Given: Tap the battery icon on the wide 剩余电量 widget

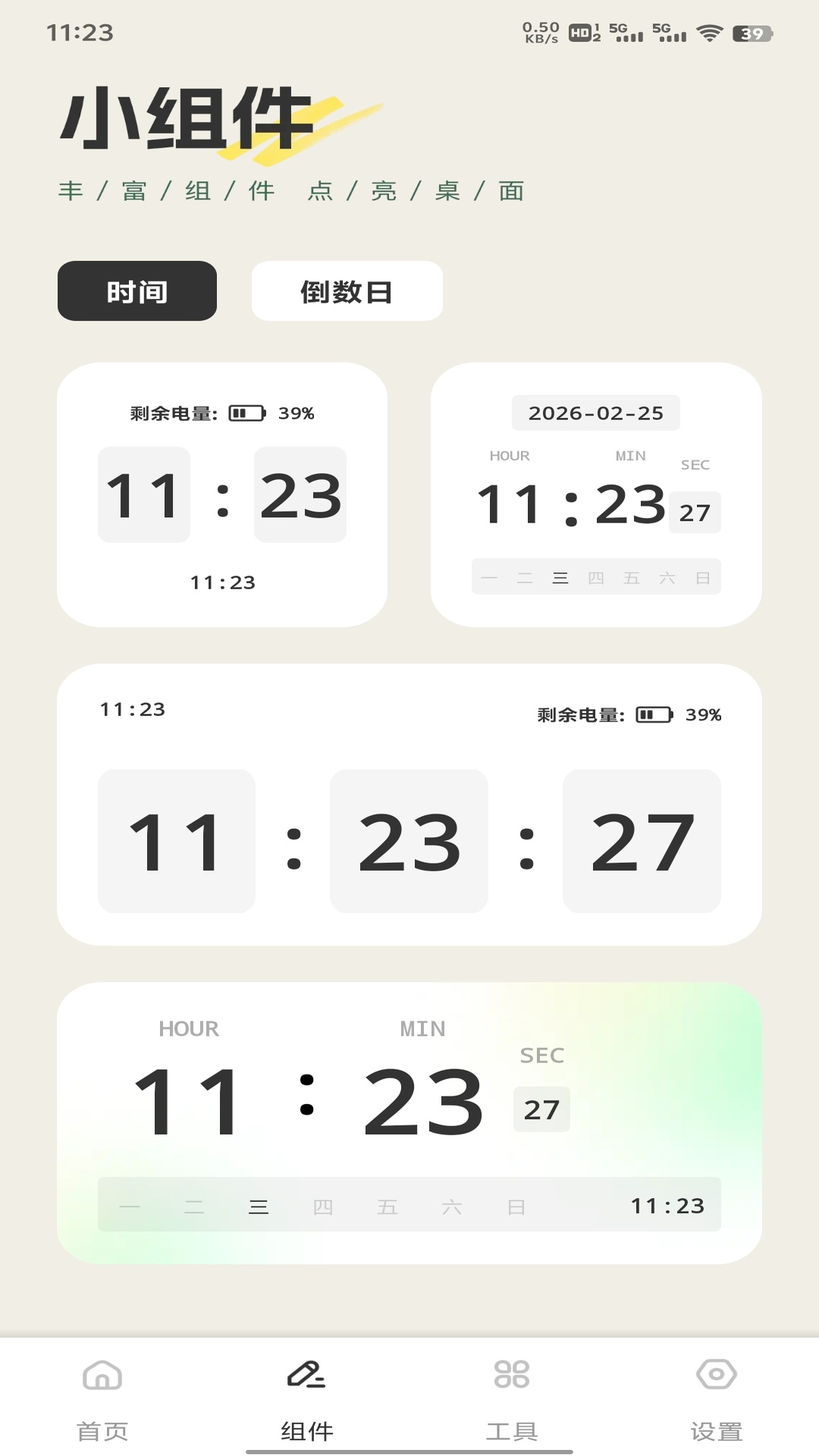Looking at the screenshot, I should point(654,714).
